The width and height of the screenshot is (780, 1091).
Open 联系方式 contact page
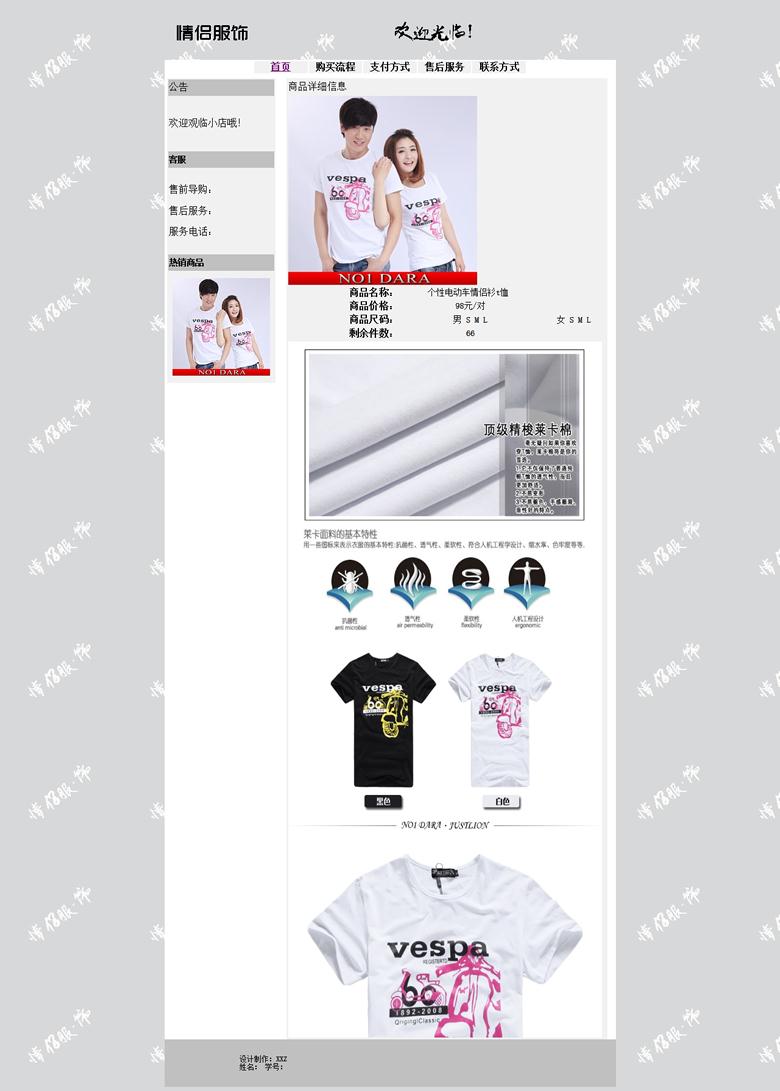point(499,67)
